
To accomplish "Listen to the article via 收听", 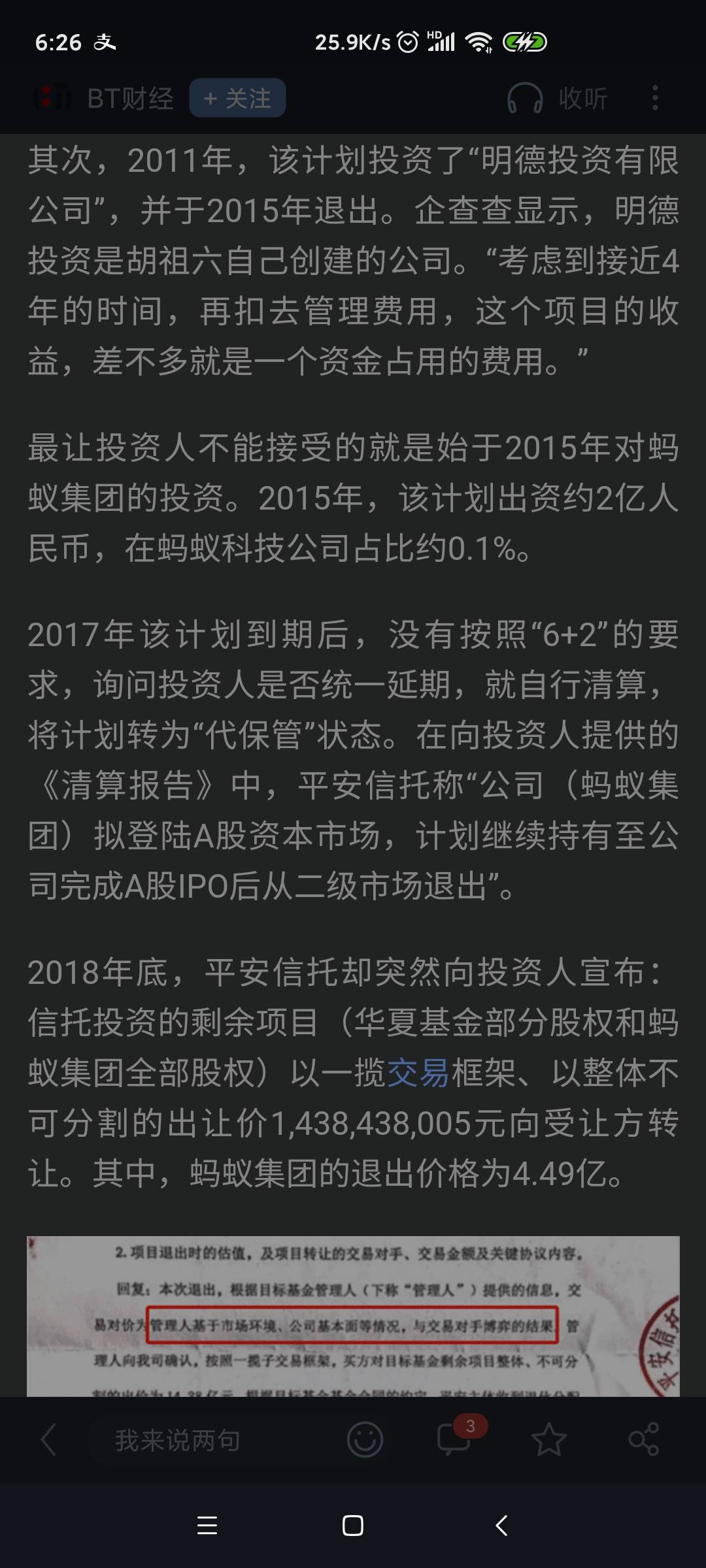I will [x=558, y=99].
